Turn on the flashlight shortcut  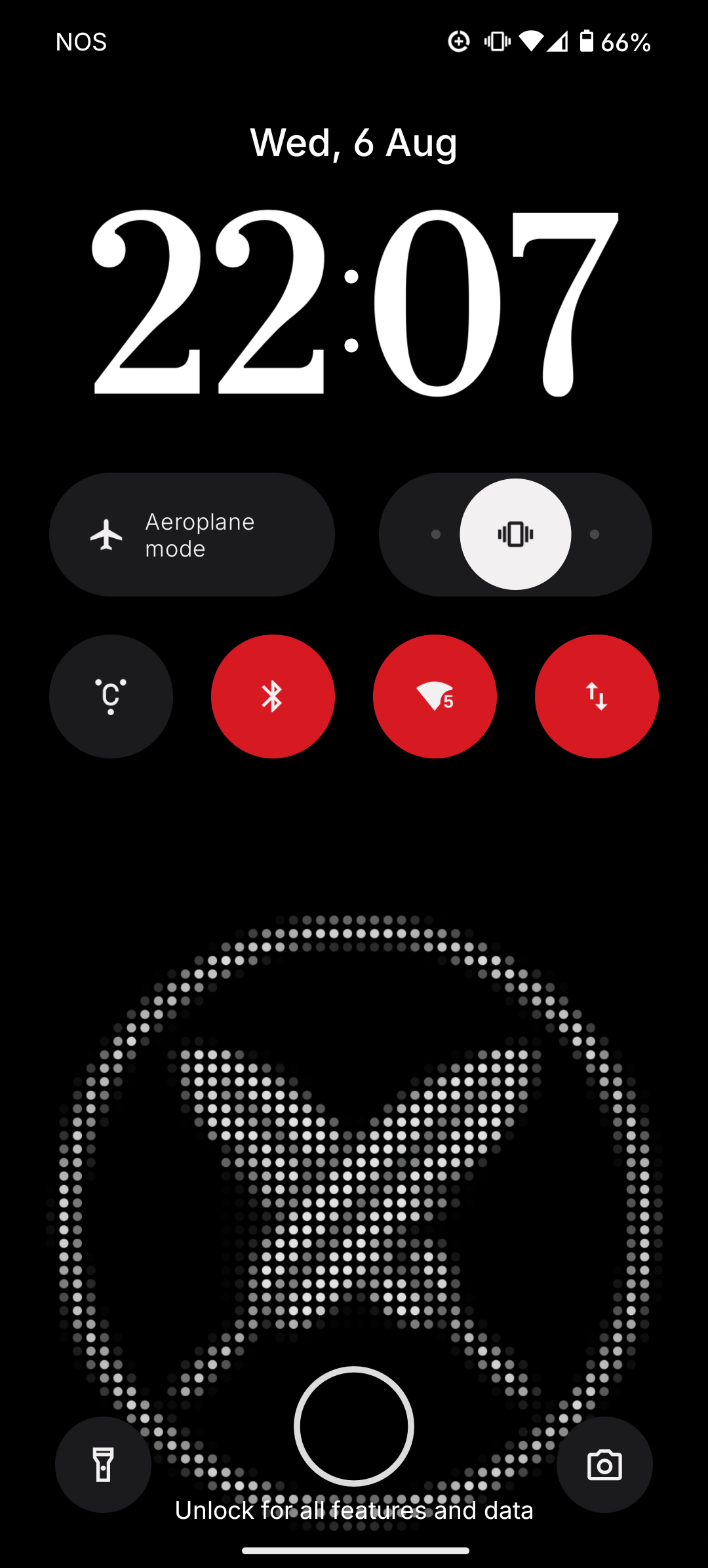(x=103, y=1464)
